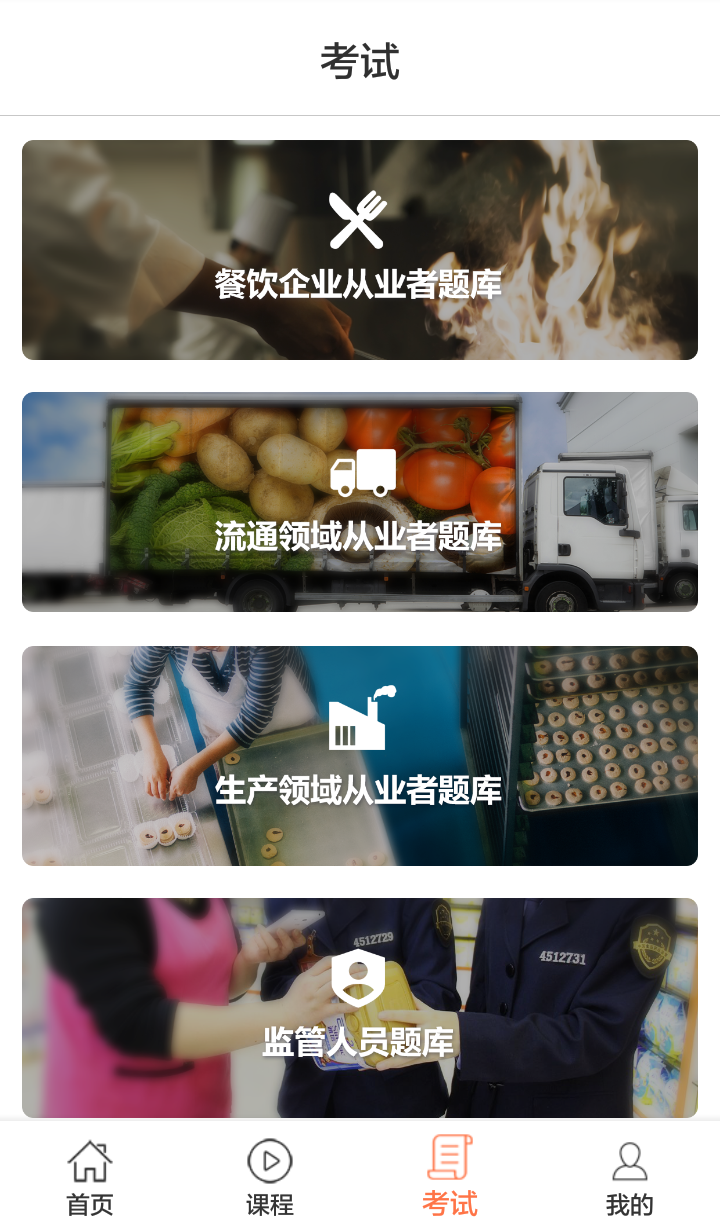
Task: Open the 流通领域从业者题库 card
Action: [360, 502]
